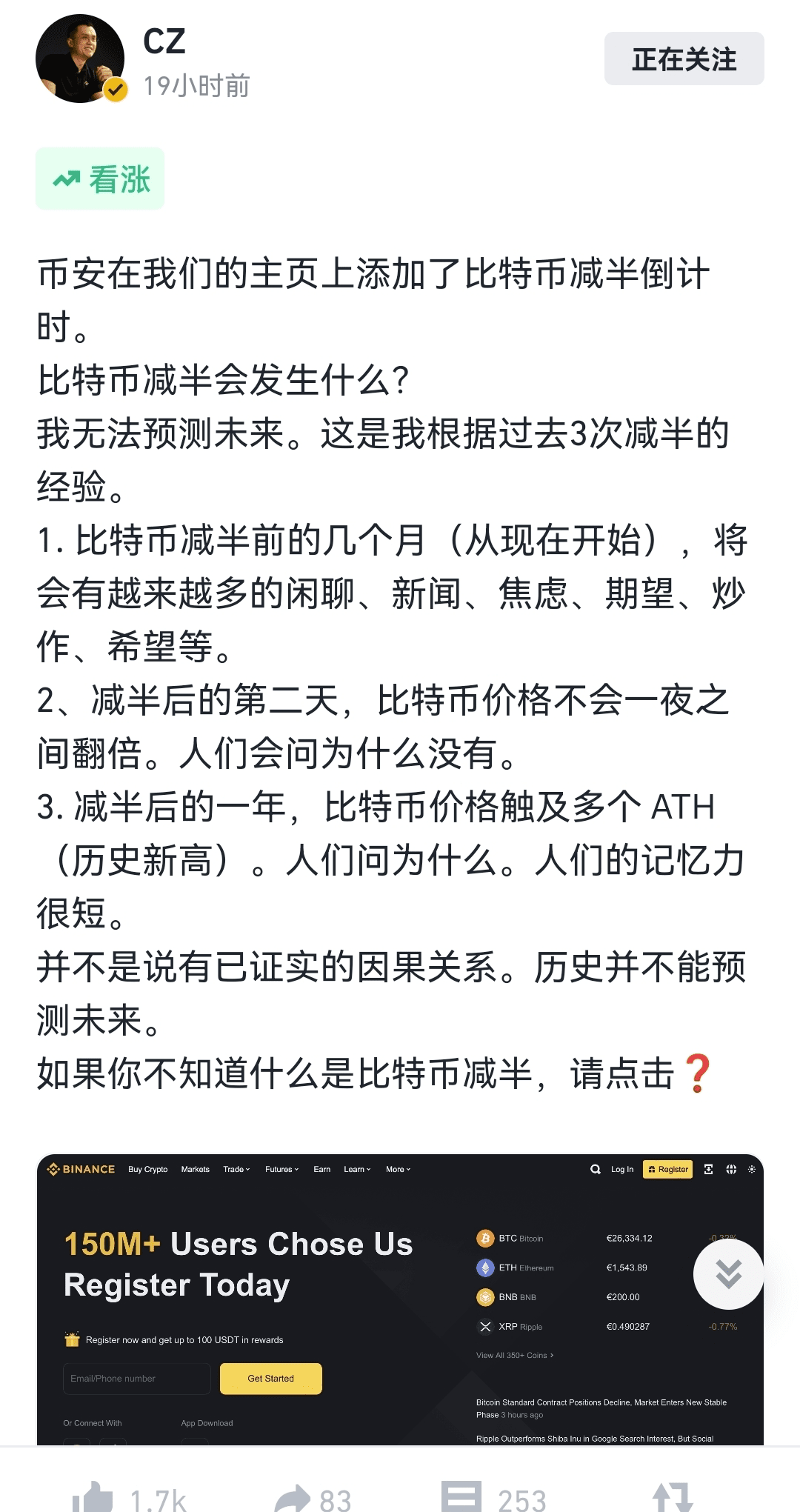The height and width of the screenshot is (1512, 800).
Task: Like CZ's post
Action: (93, 1496)
